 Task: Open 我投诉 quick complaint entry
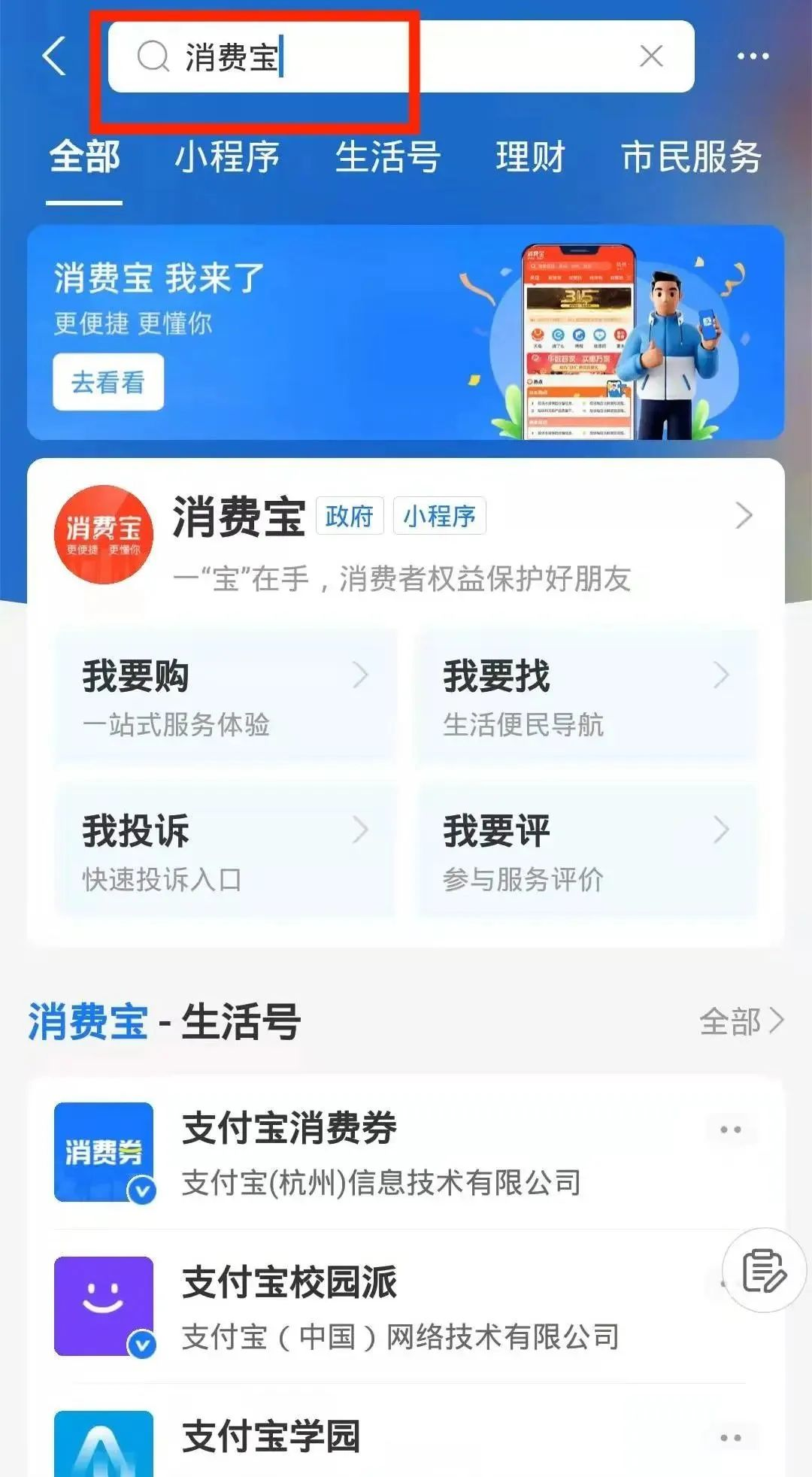225,851
